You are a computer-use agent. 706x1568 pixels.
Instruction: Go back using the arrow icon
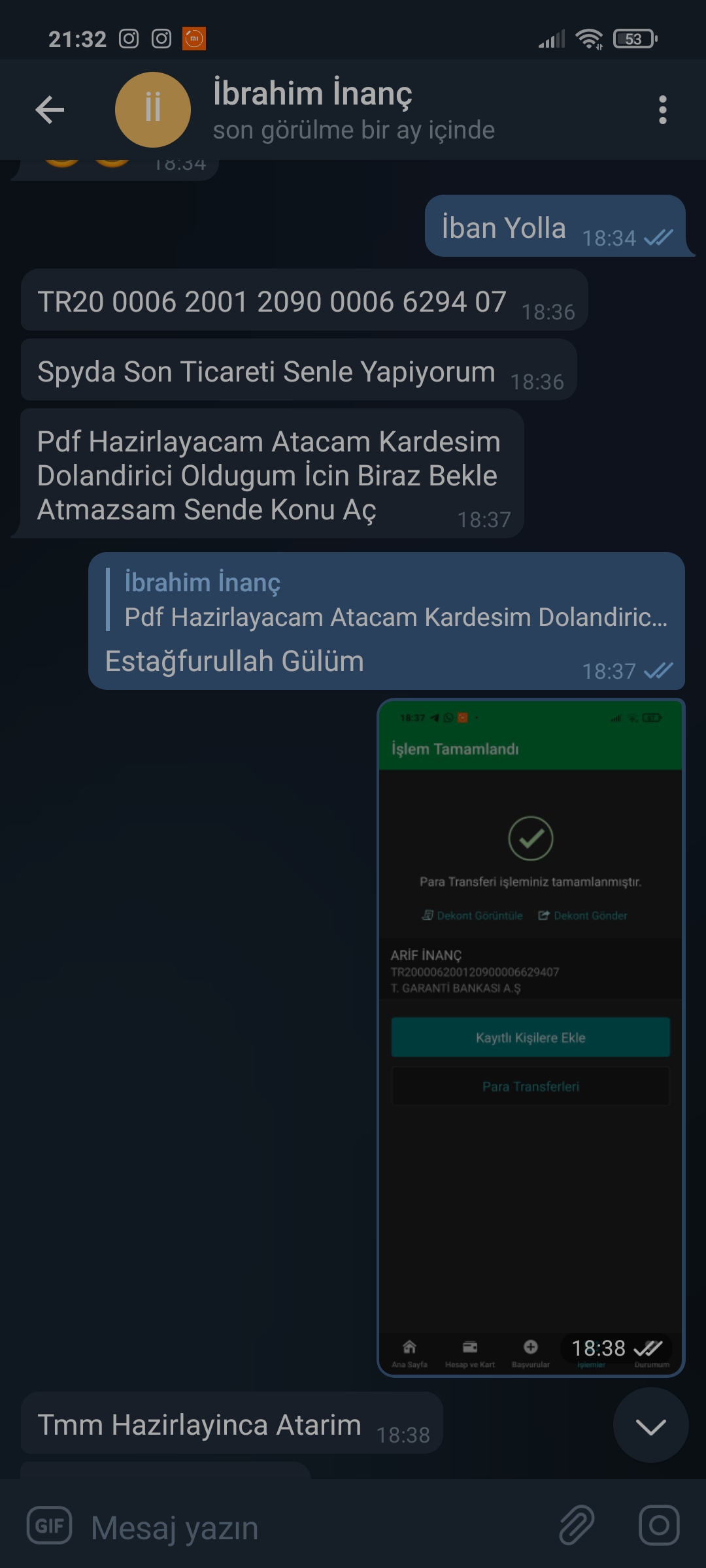50,110
